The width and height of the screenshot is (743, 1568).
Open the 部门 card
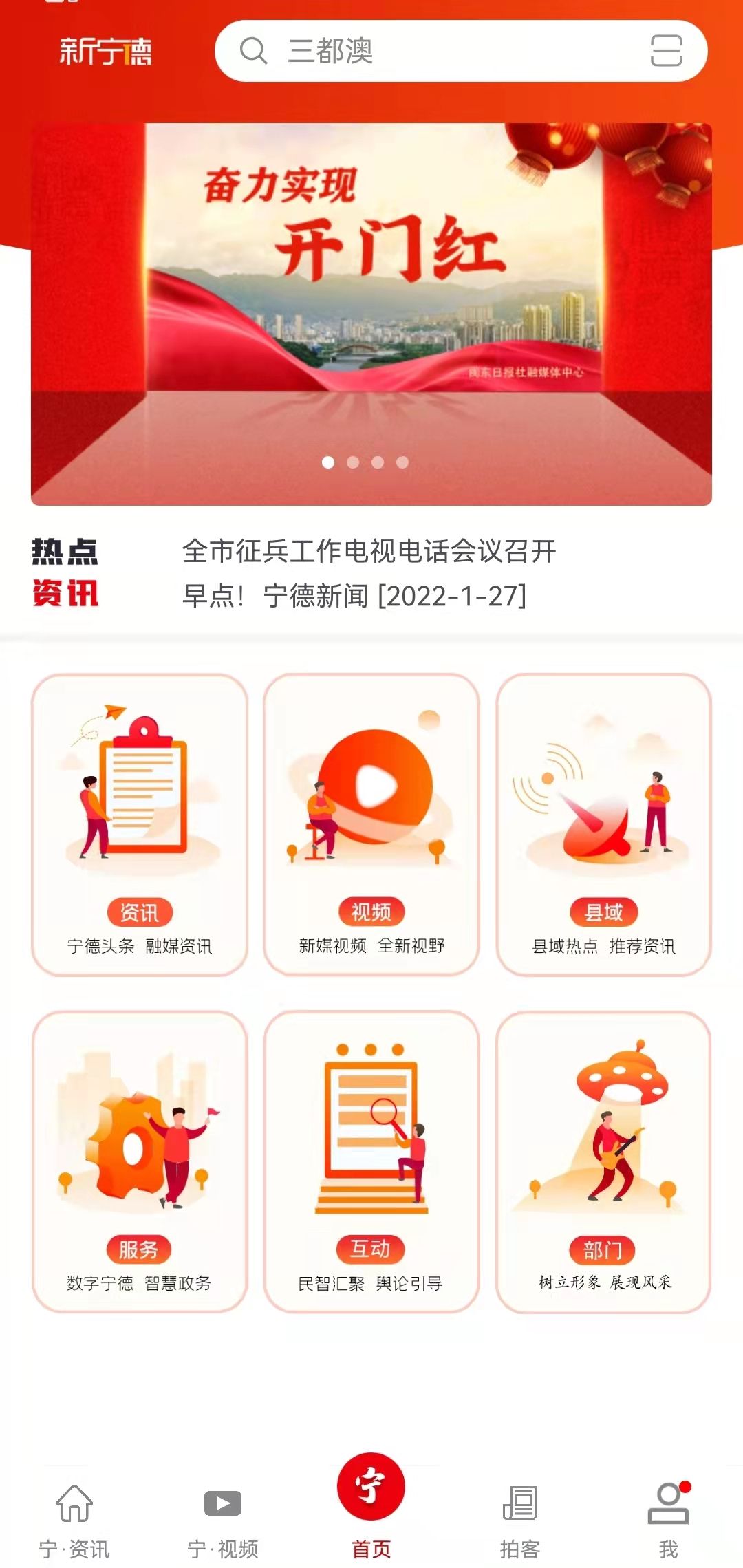[603, 1161]
